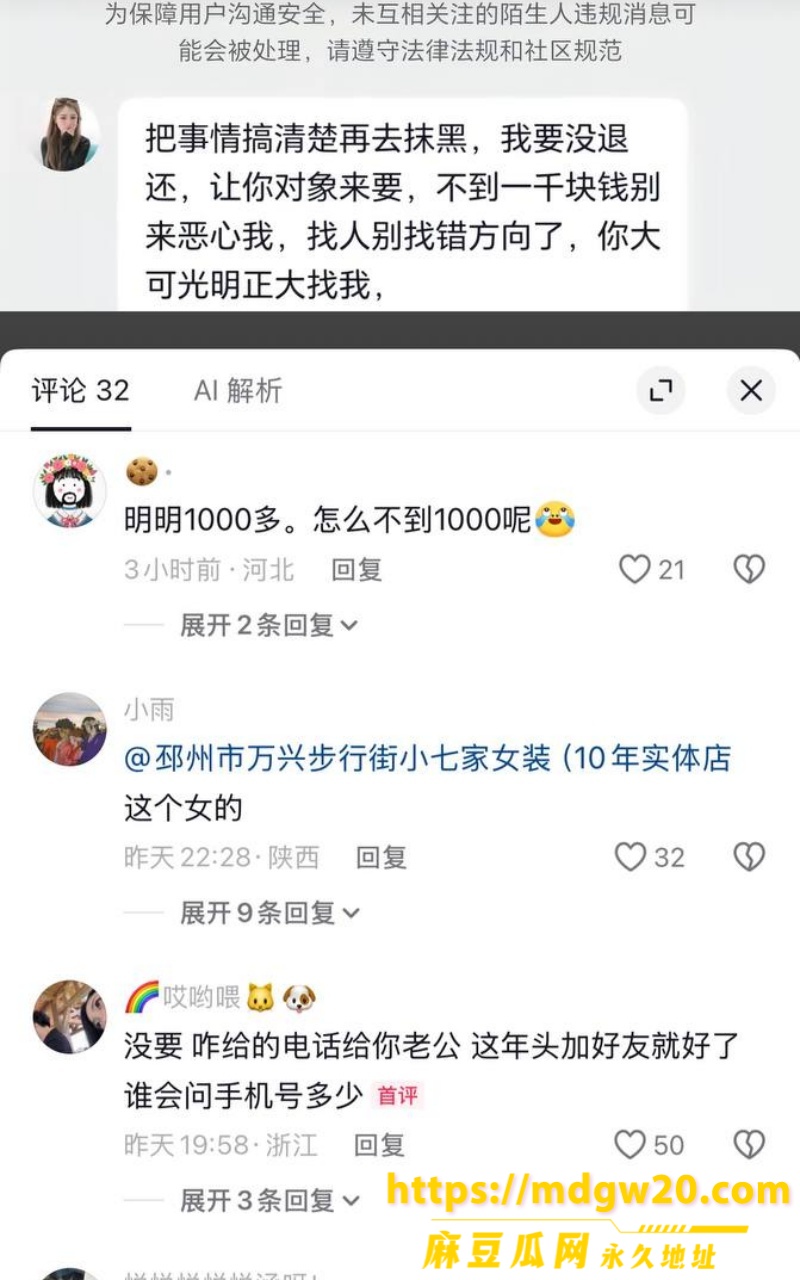This screenshot has height=1280, width=800.
Task: Open the cookie-emoji user's avatar
Action: click(x=69, y=490)
